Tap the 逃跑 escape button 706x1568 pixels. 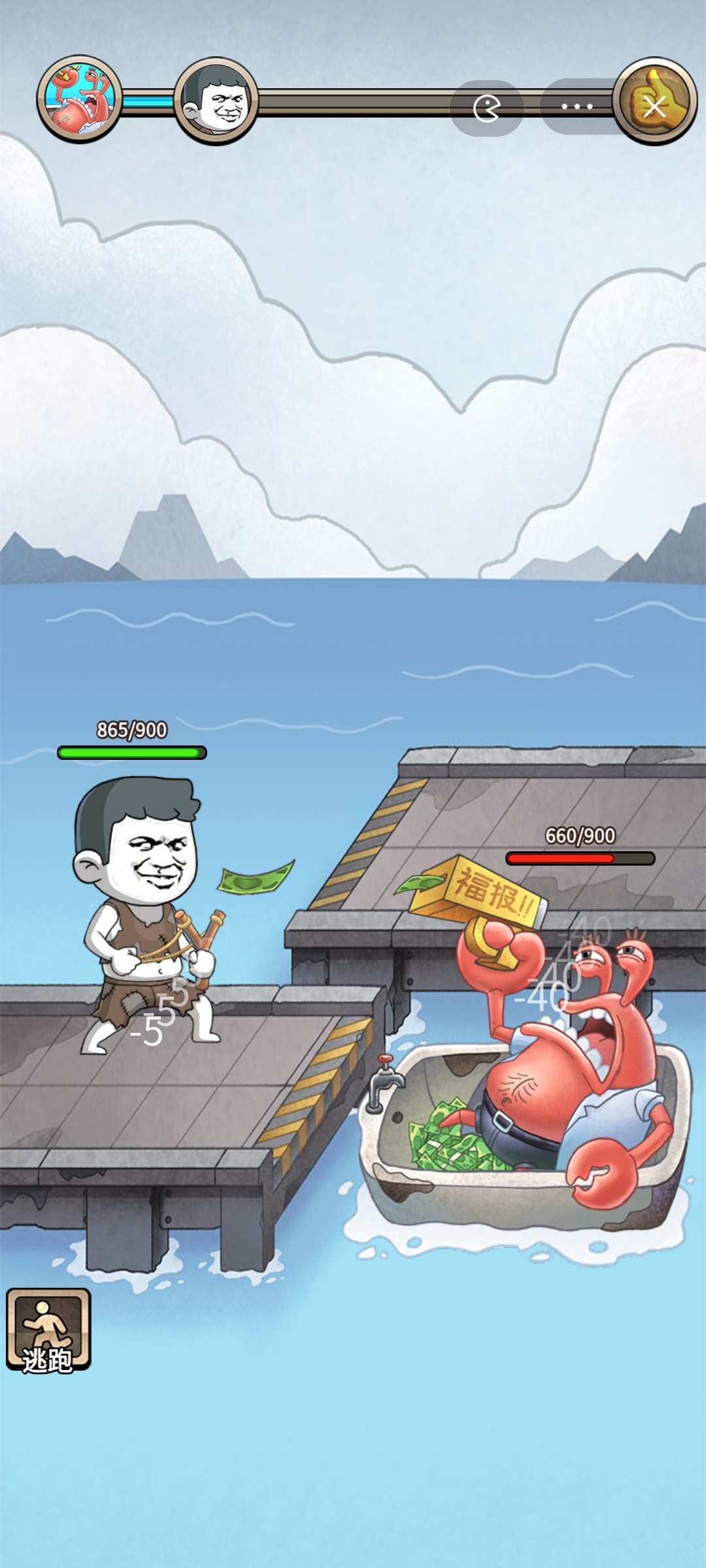coord(48,1330)
